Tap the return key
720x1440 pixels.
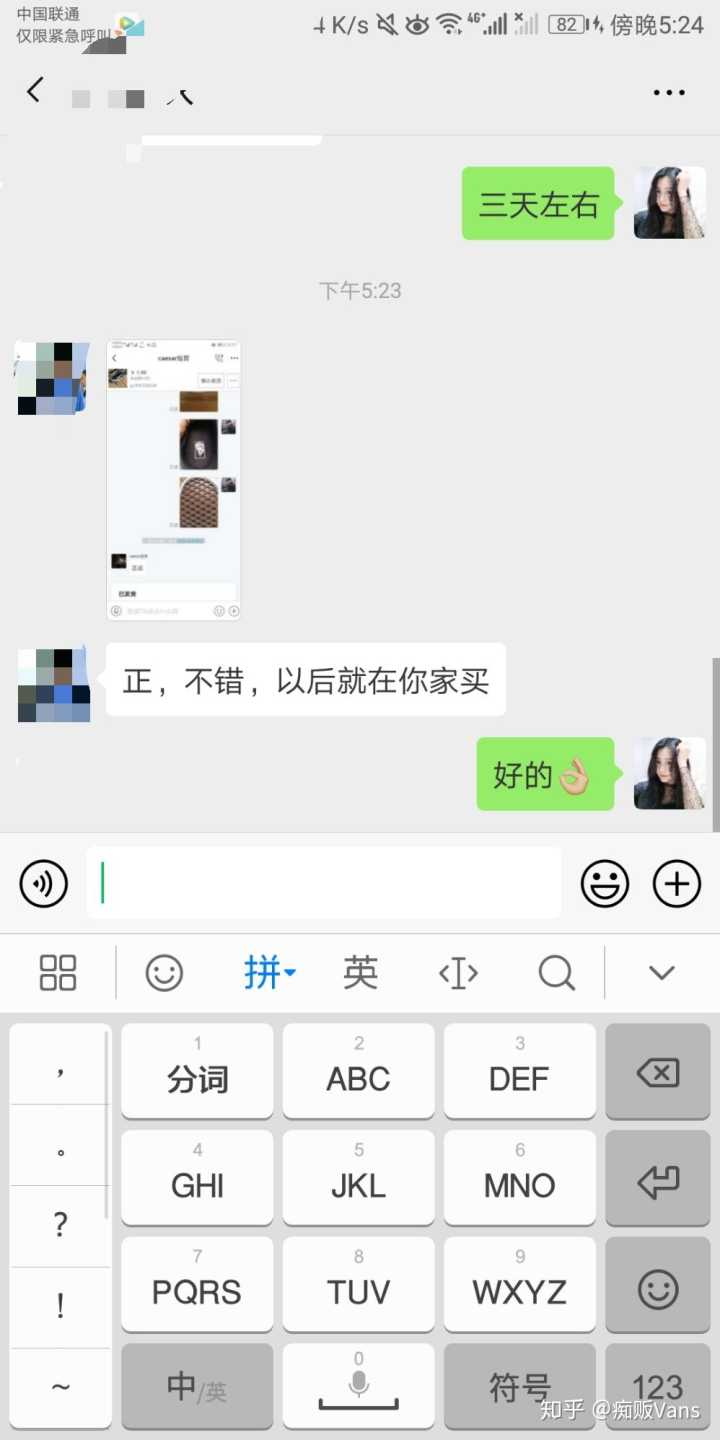coord(657,1180)
